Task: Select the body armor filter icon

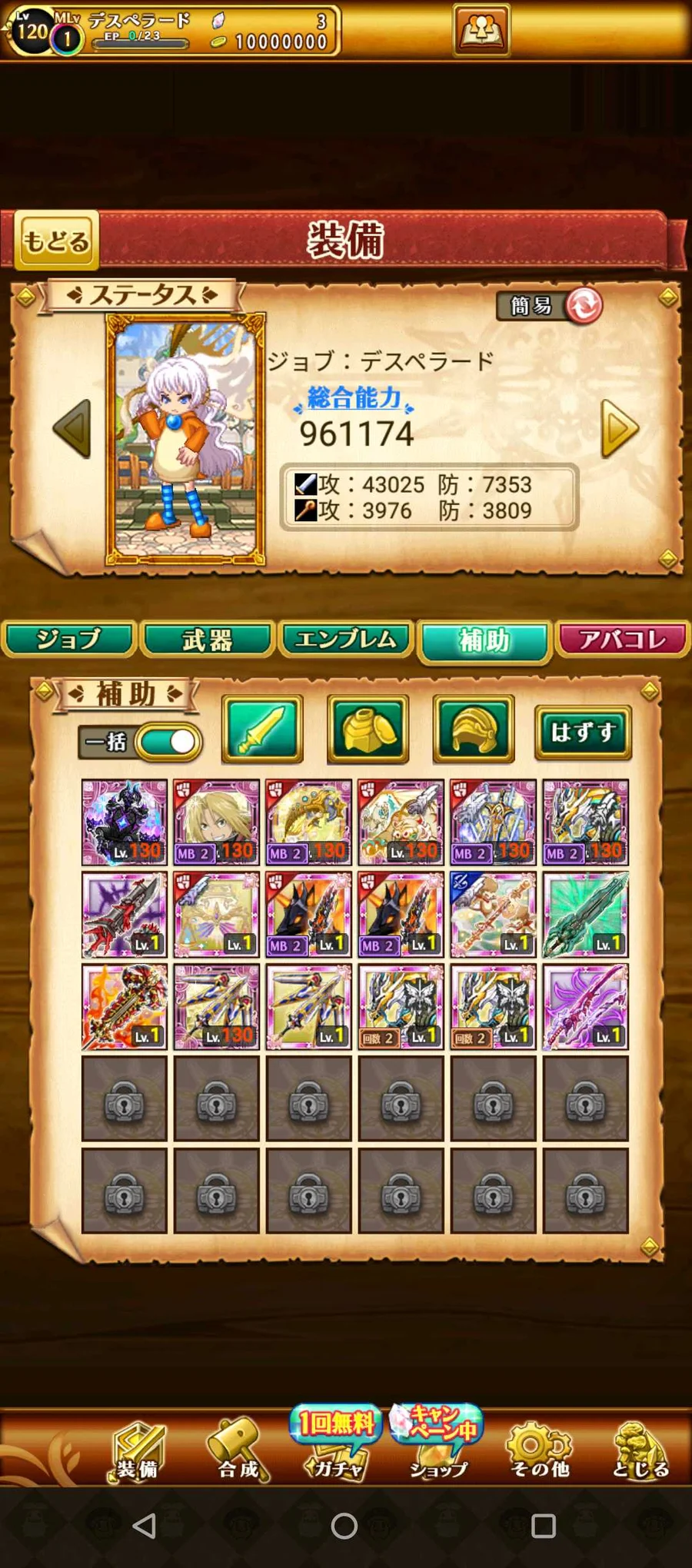Action: [x=368, y=729]
